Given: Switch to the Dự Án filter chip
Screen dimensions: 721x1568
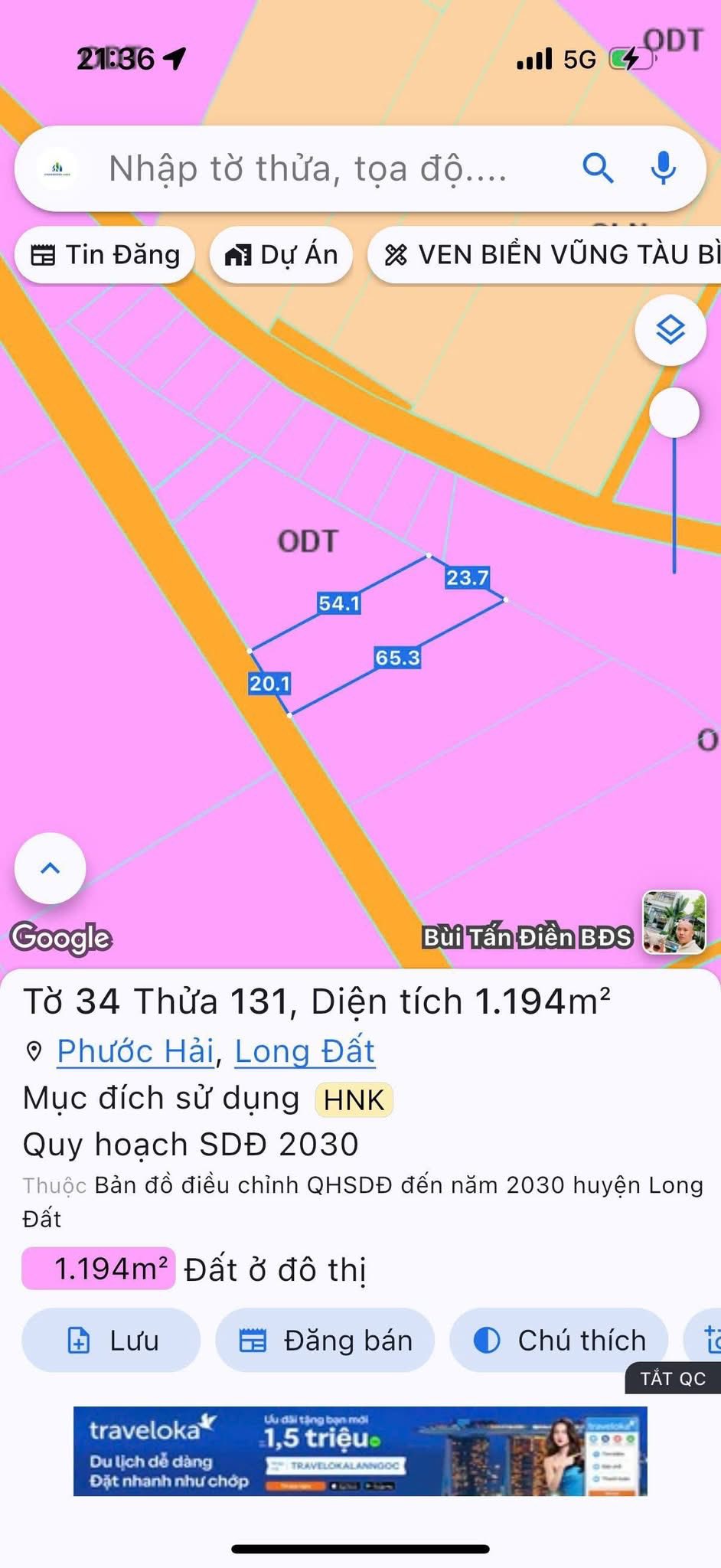Looking at the screenshot, I should [x=280, y=254].
